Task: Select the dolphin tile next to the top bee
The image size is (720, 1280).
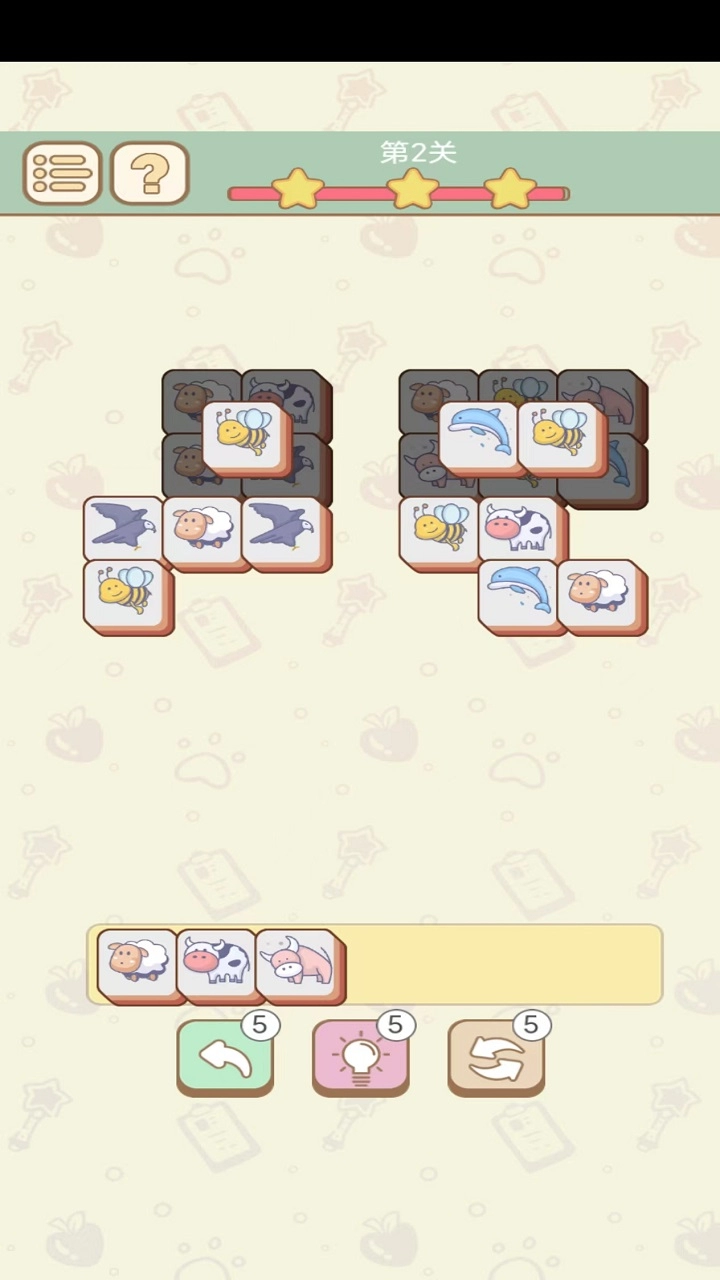Action: tap(479, 433)
